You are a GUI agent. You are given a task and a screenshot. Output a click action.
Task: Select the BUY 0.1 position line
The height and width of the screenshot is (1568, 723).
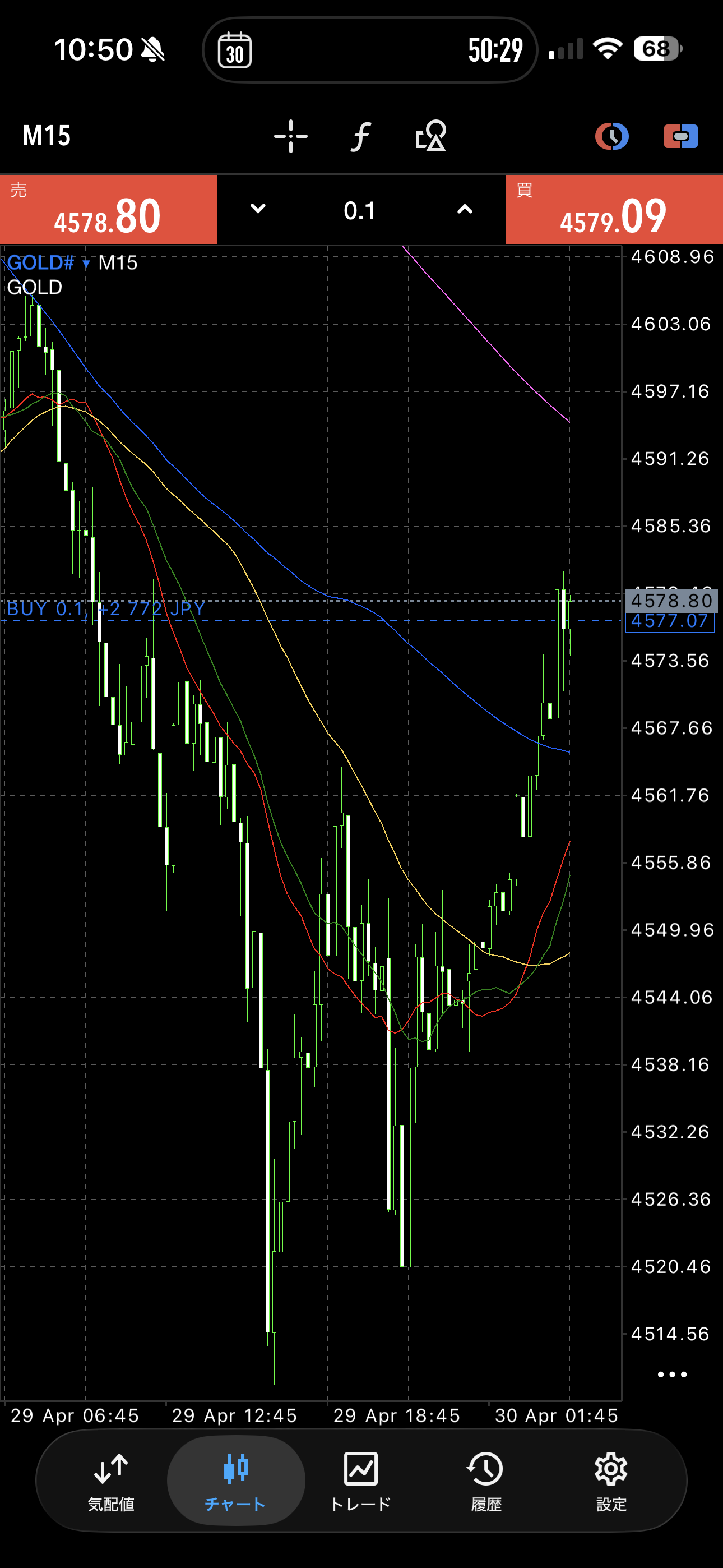(x=106, y=608)
